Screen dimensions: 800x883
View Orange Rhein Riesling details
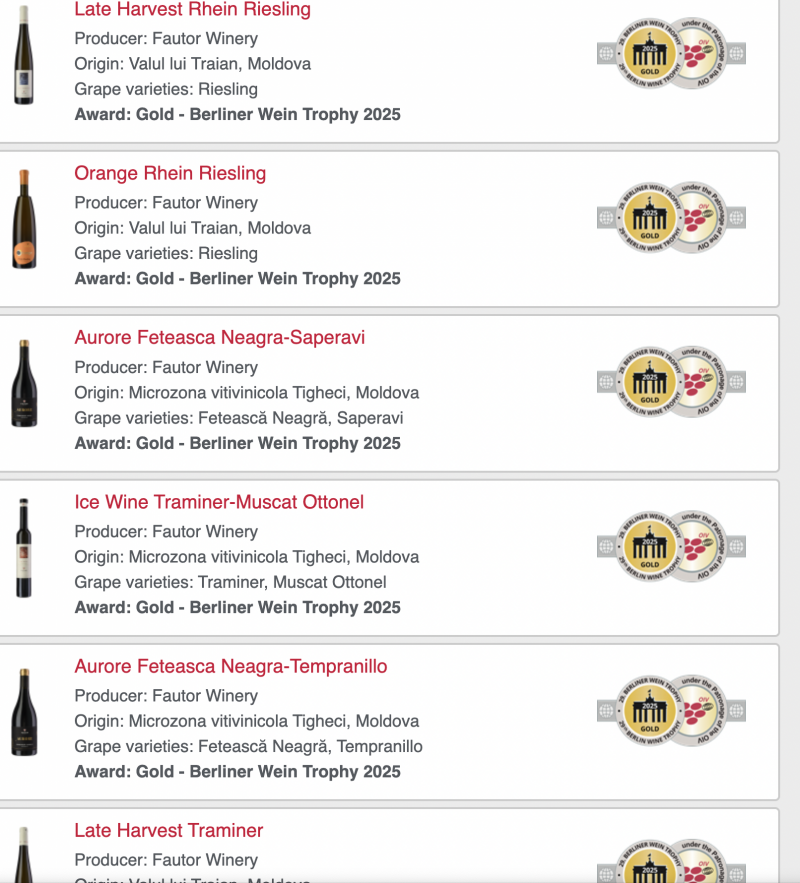pos(170,173)
